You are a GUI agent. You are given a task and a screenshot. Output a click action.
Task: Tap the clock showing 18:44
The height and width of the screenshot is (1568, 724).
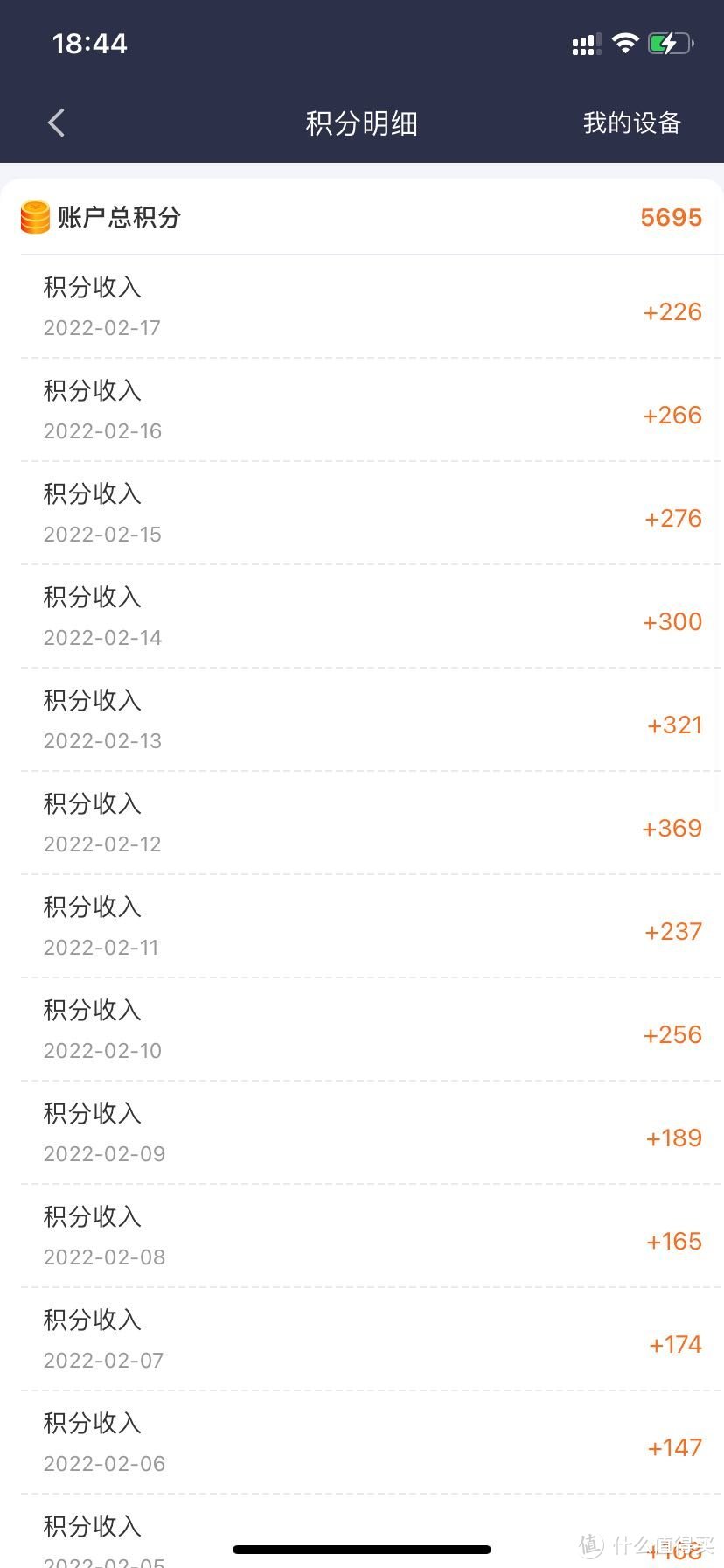(89, 43)
